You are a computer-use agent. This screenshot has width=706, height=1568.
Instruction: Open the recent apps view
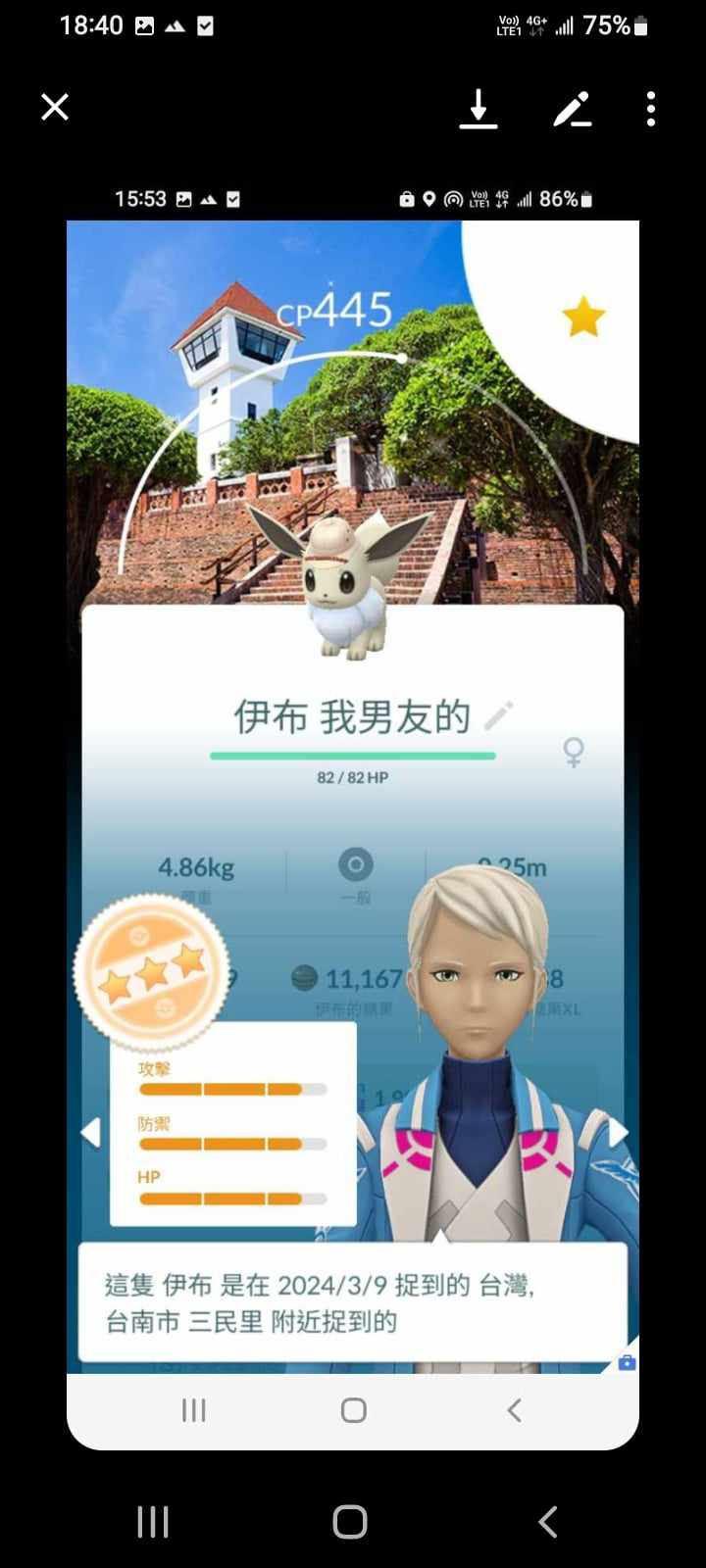153,1522
